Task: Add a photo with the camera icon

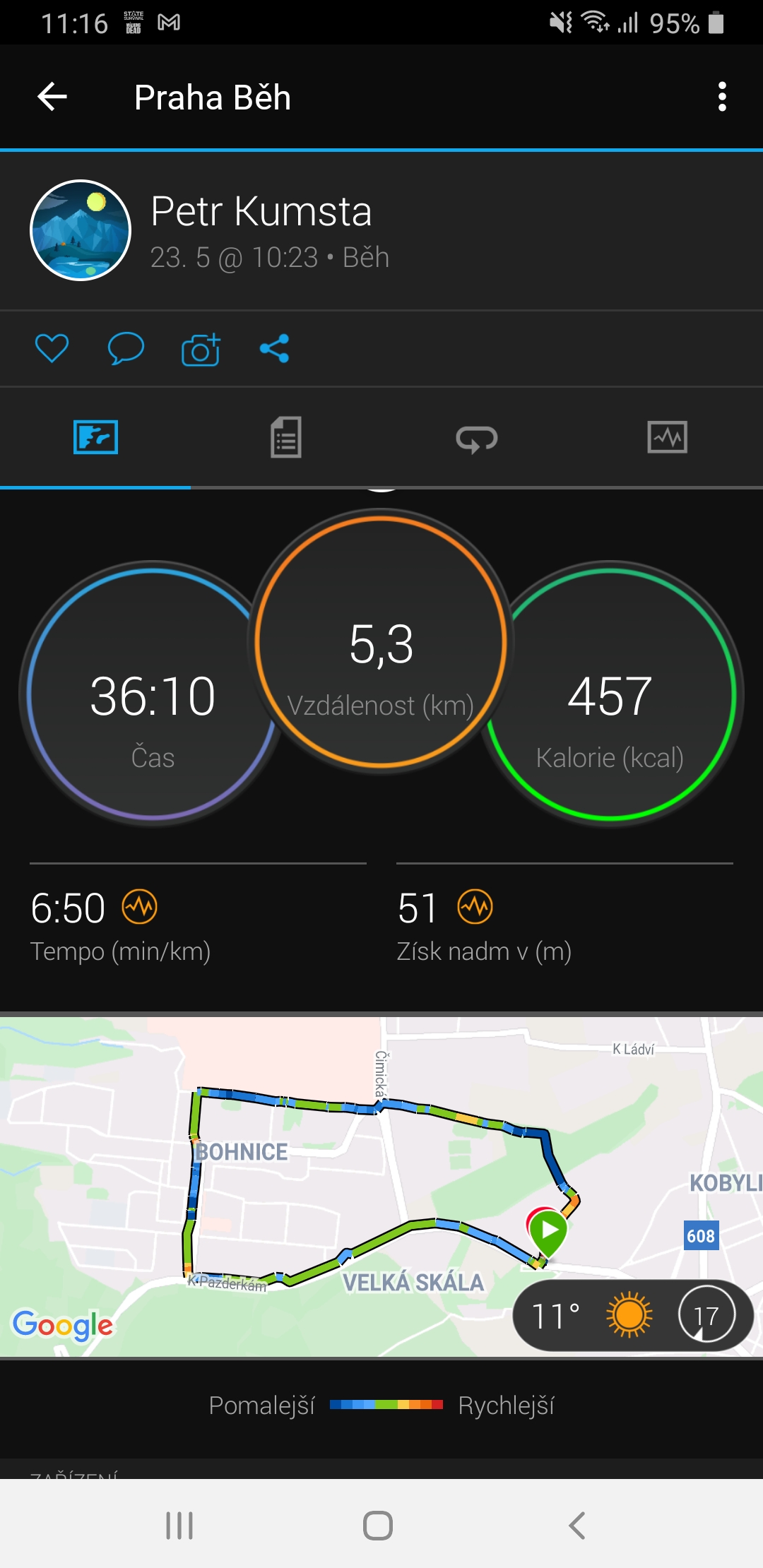Action: click(201, 349)
